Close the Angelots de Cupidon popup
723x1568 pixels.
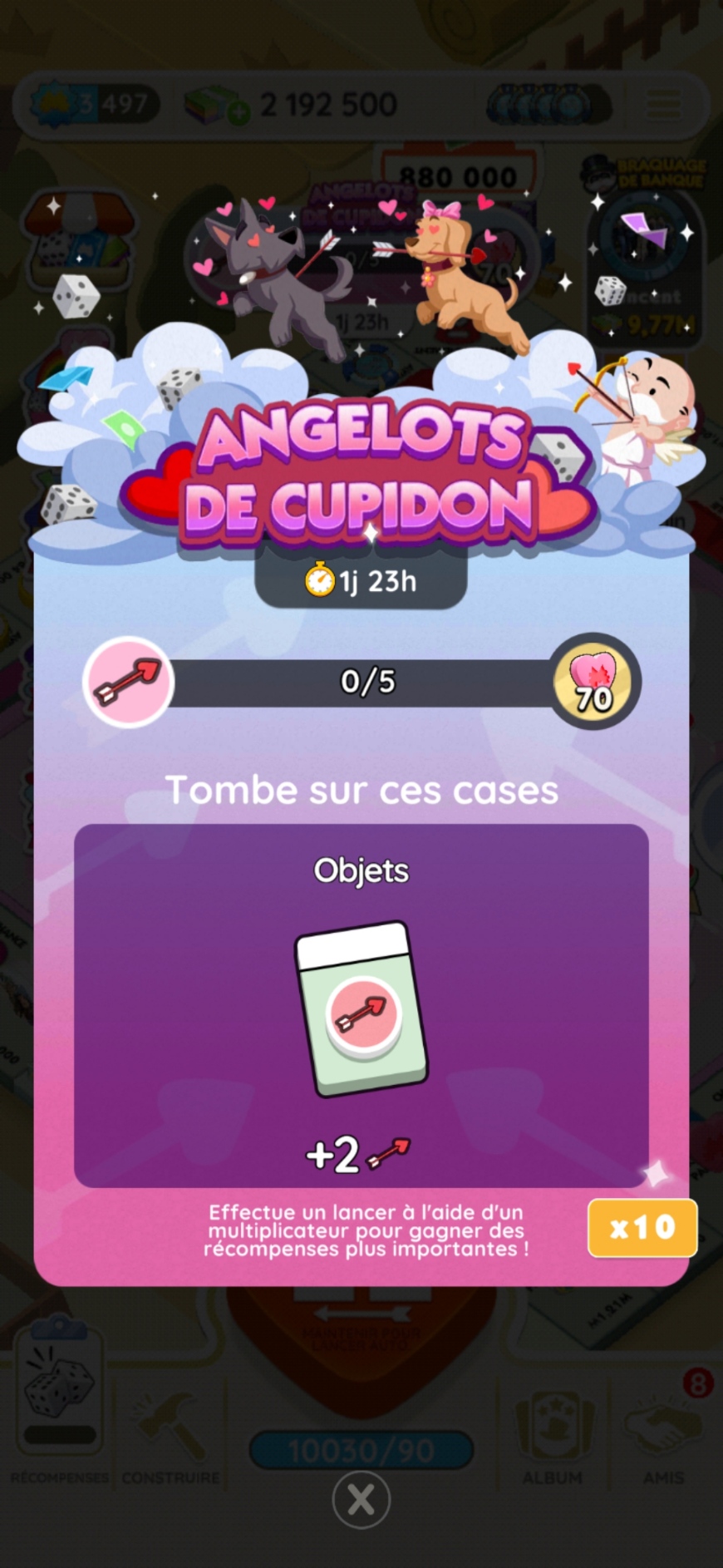click(x=361, y=1500)
